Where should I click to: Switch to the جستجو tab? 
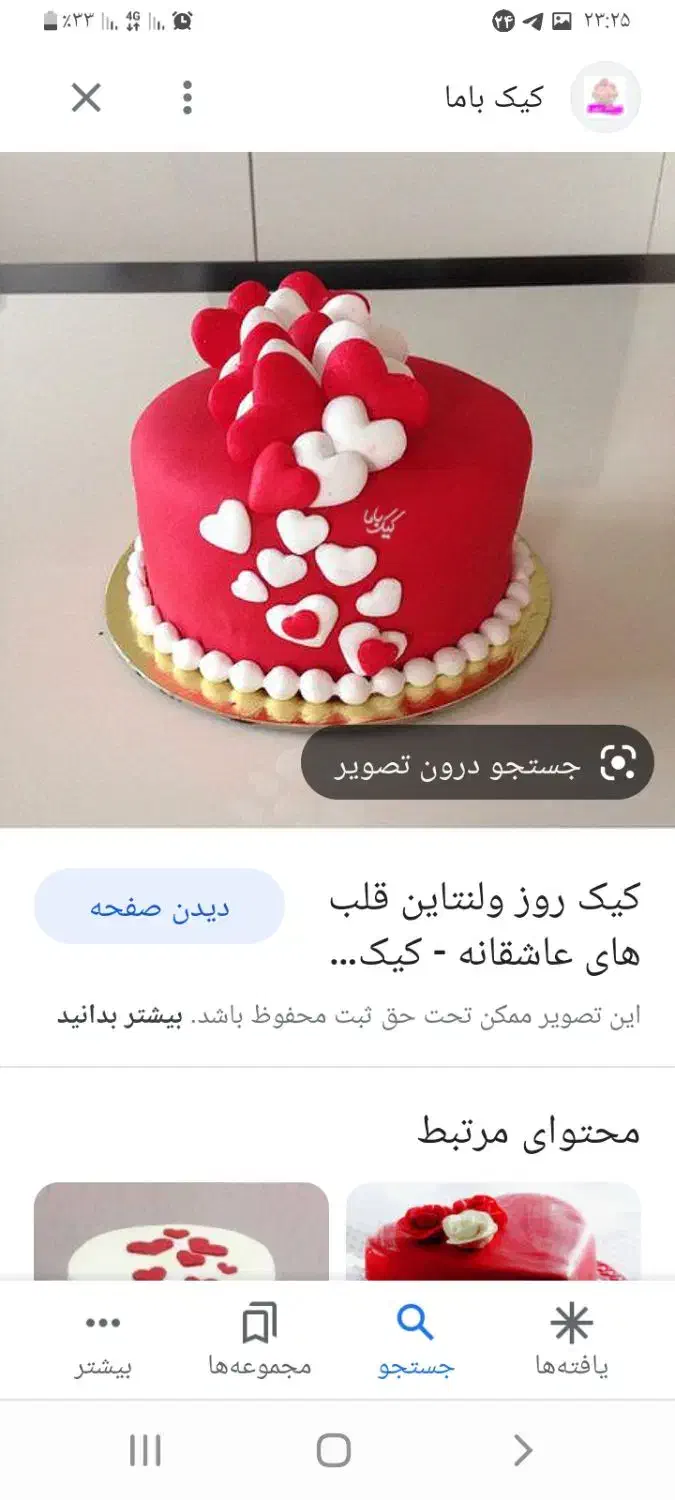pyautogui.click(x=416, y=1341)
